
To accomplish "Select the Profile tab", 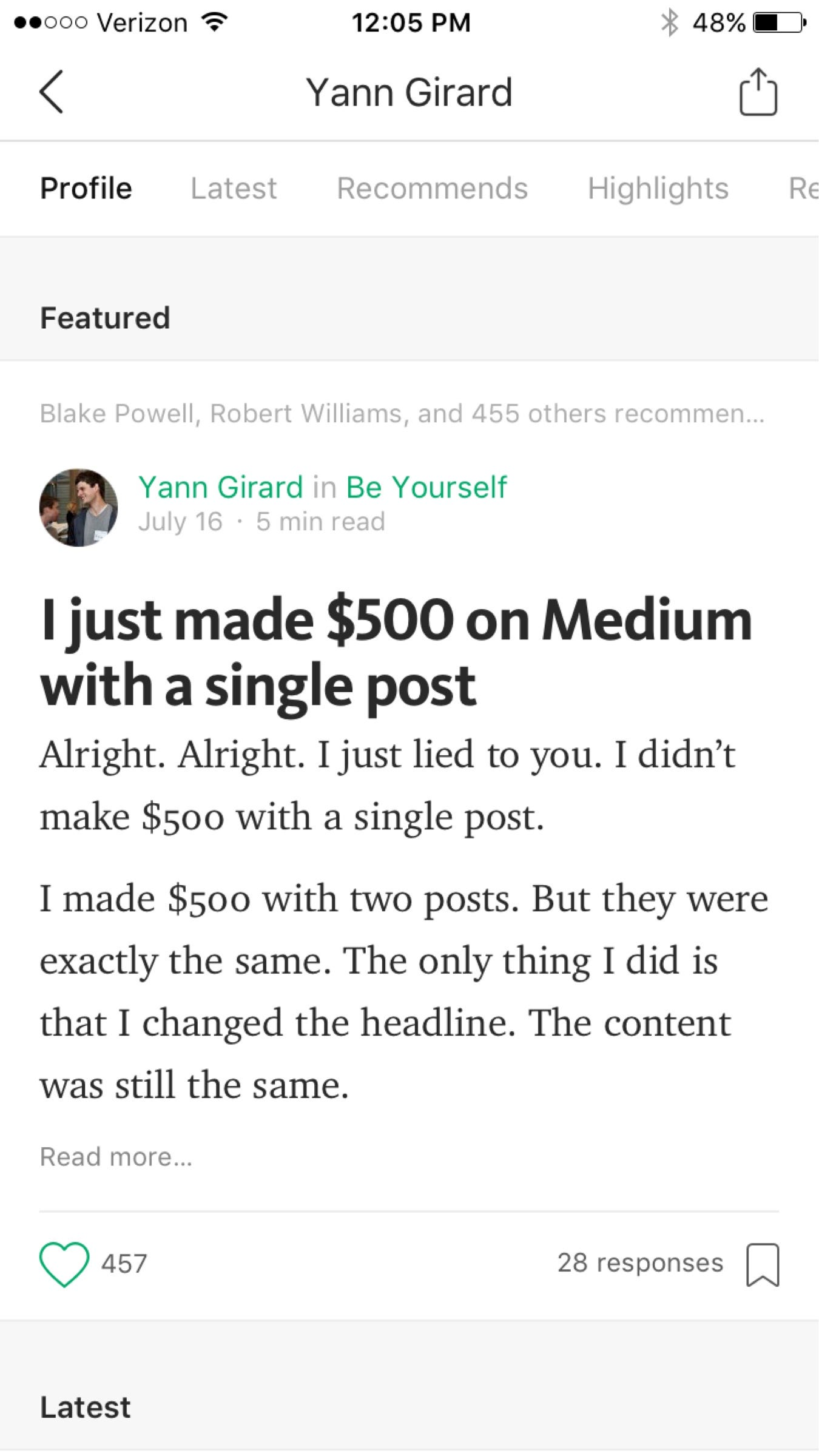I will coord(86,188).
